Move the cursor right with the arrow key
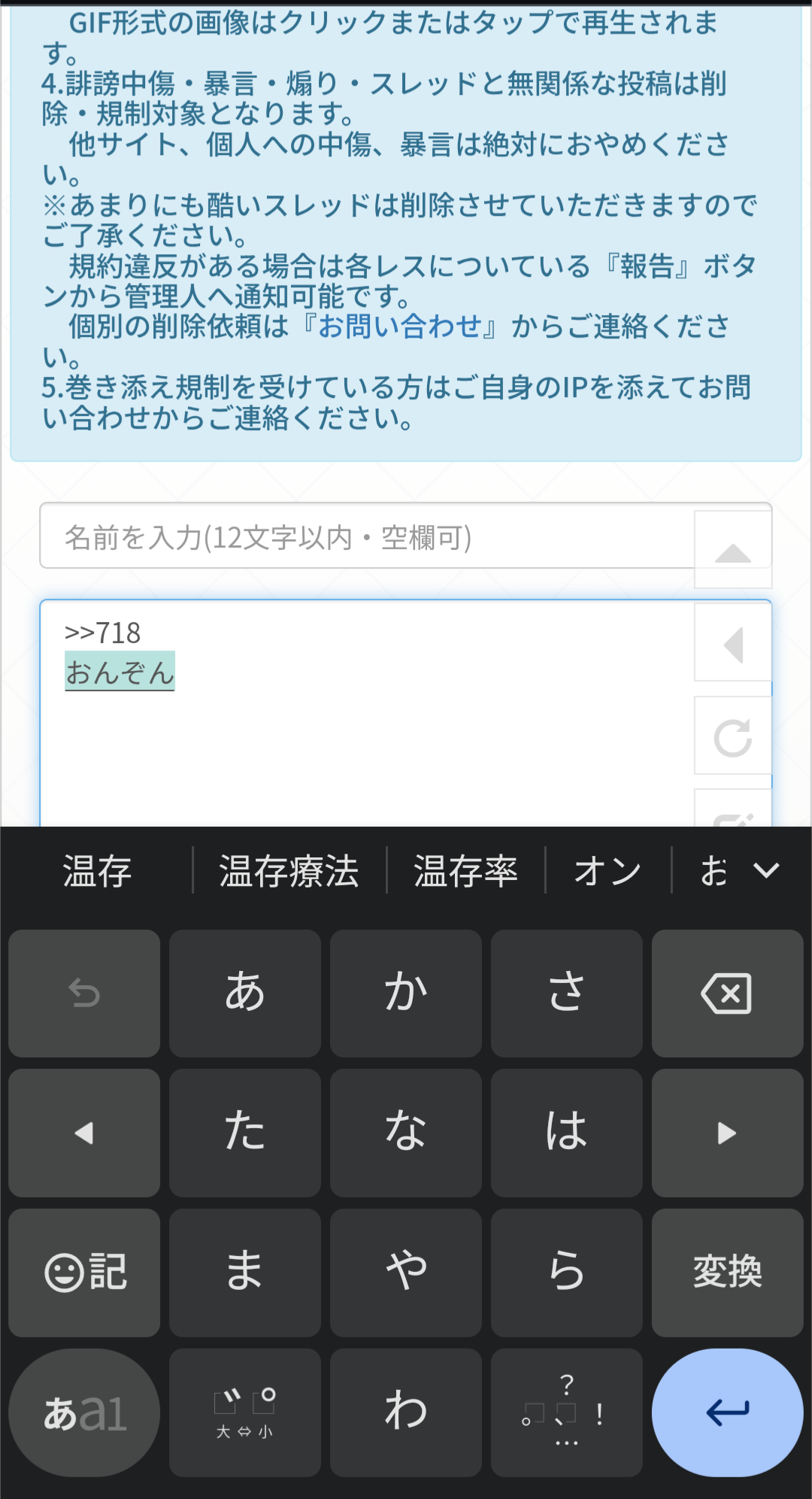812x1499 pixels. 727,1133
